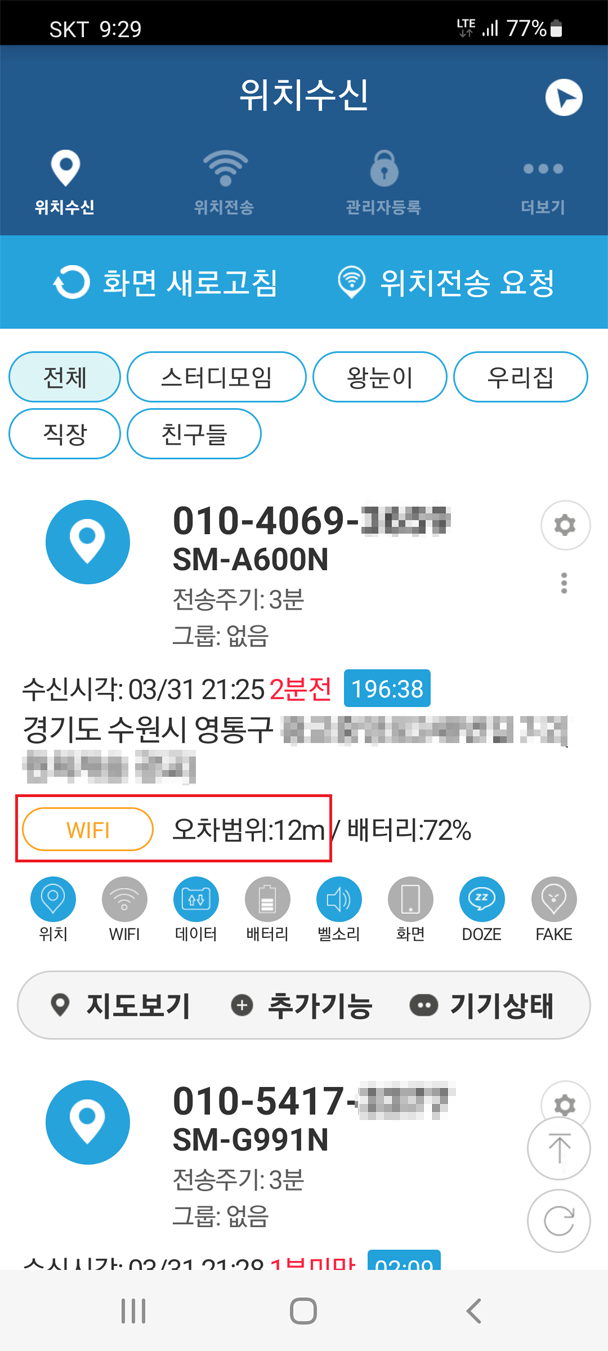Open the 관리자등록 tab
608x1351 pixels.
click(x=383, y=182)
